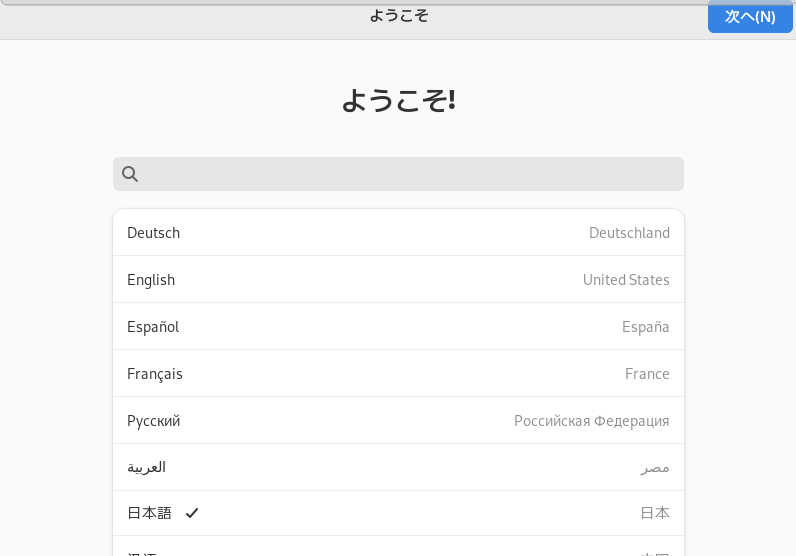Select Deutsch as the language
796x556 pixels.
(x=398, y=233)
